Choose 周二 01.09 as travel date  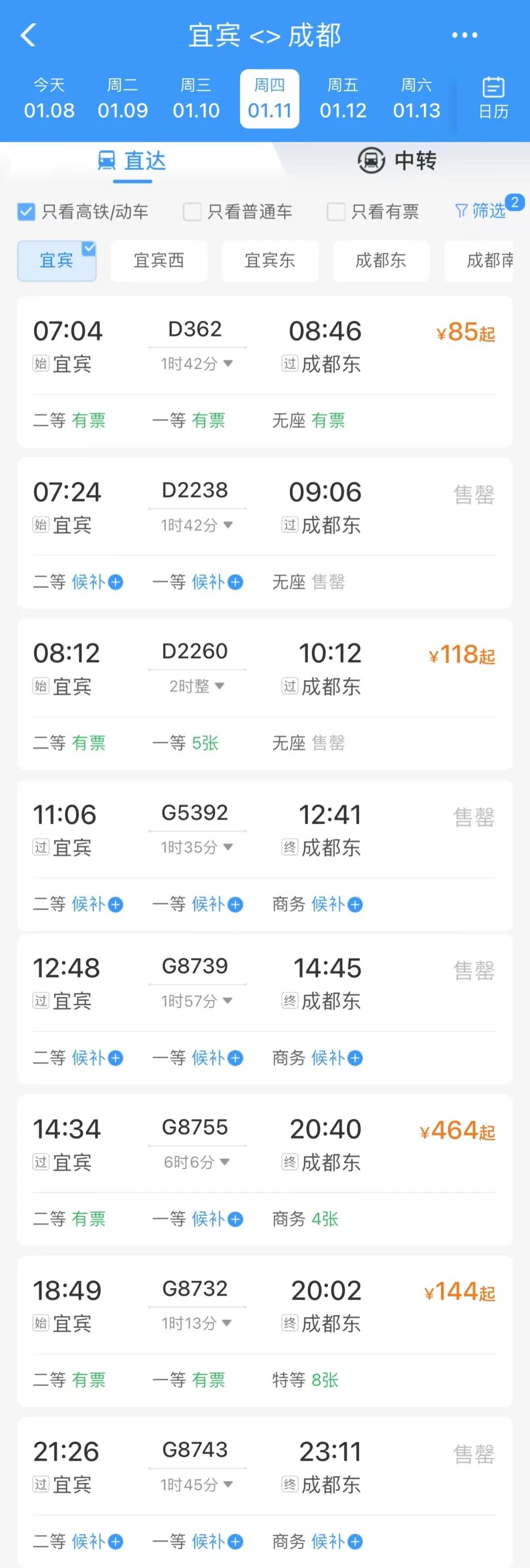click(122, 98)
